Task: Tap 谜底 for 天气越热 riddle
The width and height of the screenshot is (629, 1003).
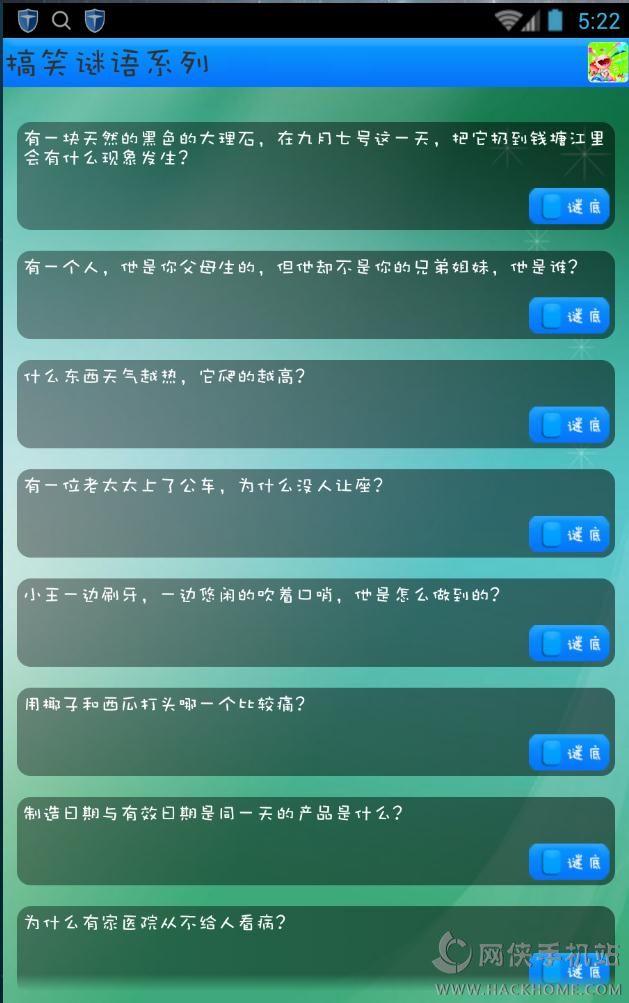Action: (569, 425)
